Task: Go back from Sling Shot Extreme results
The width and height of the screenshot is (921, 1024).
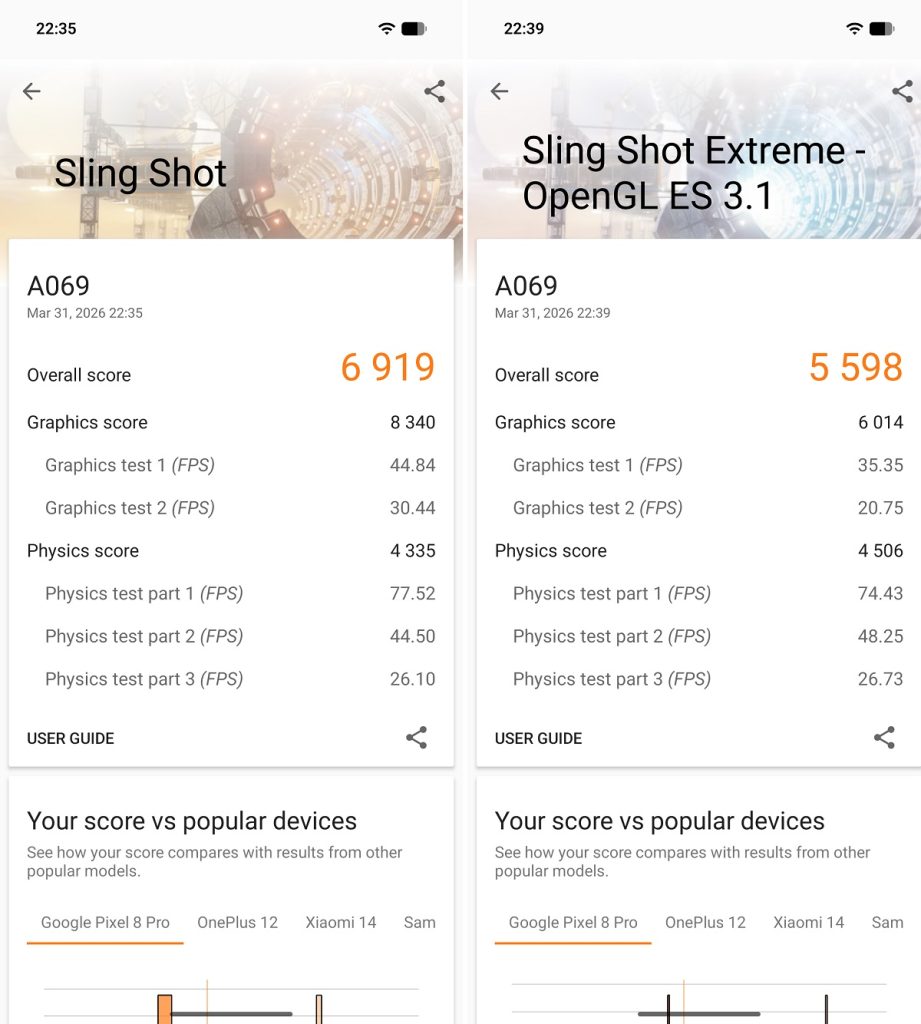Action: [500, 92]
